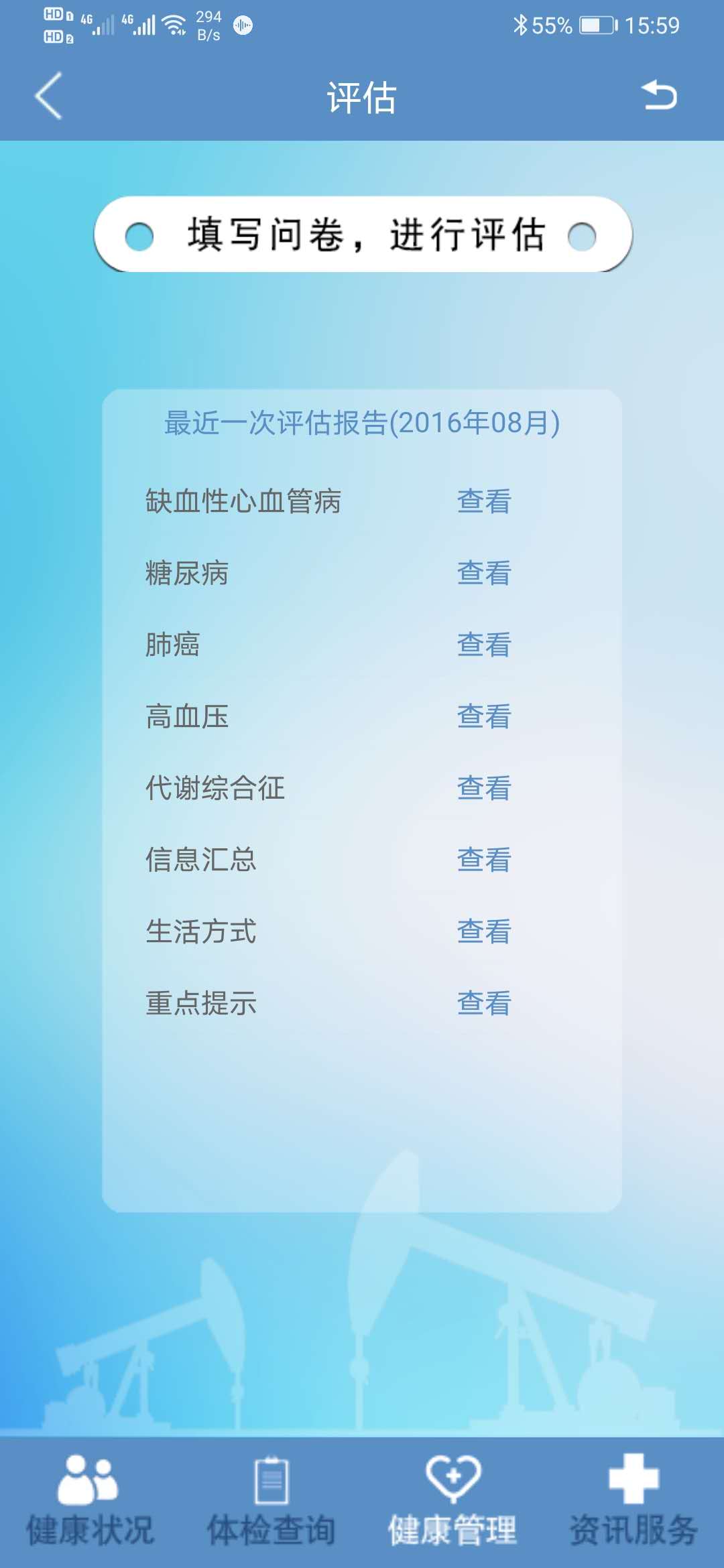
Task: View the 代谢综合征 report
Action: [484, 788]
